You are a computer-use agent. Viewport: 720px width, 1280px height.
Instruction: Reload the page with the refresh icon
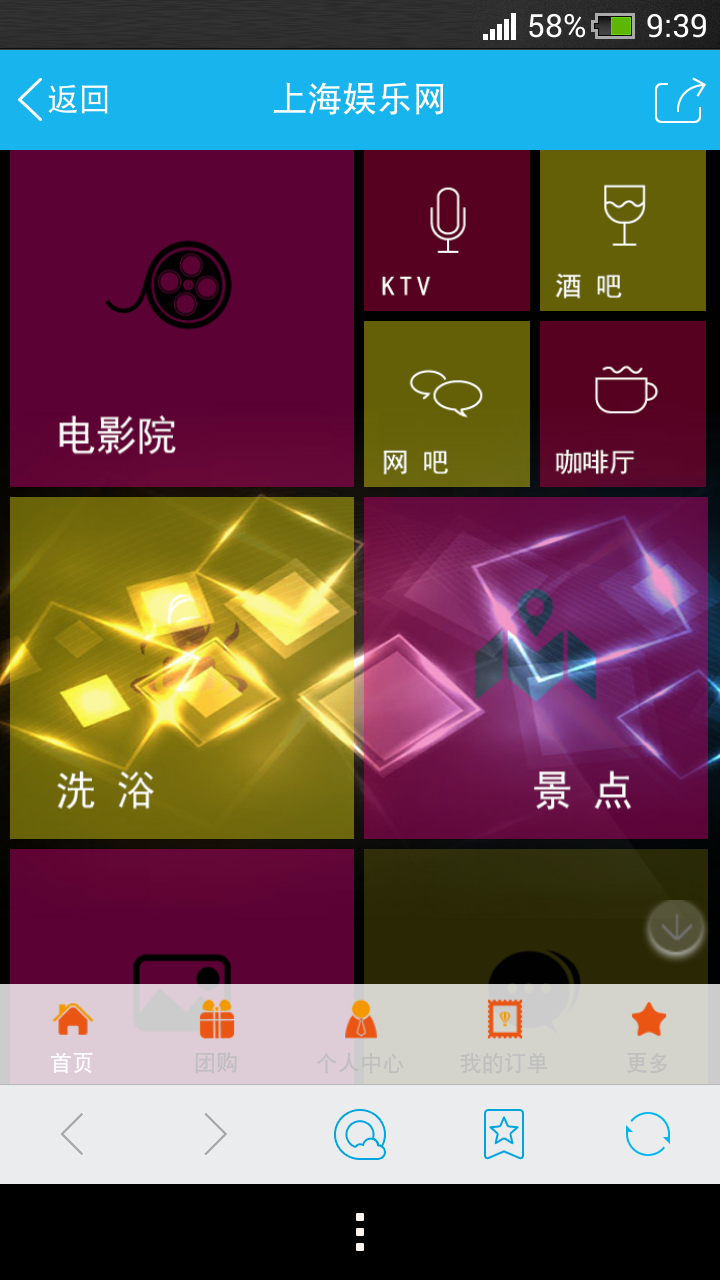tap(648, 1135)
